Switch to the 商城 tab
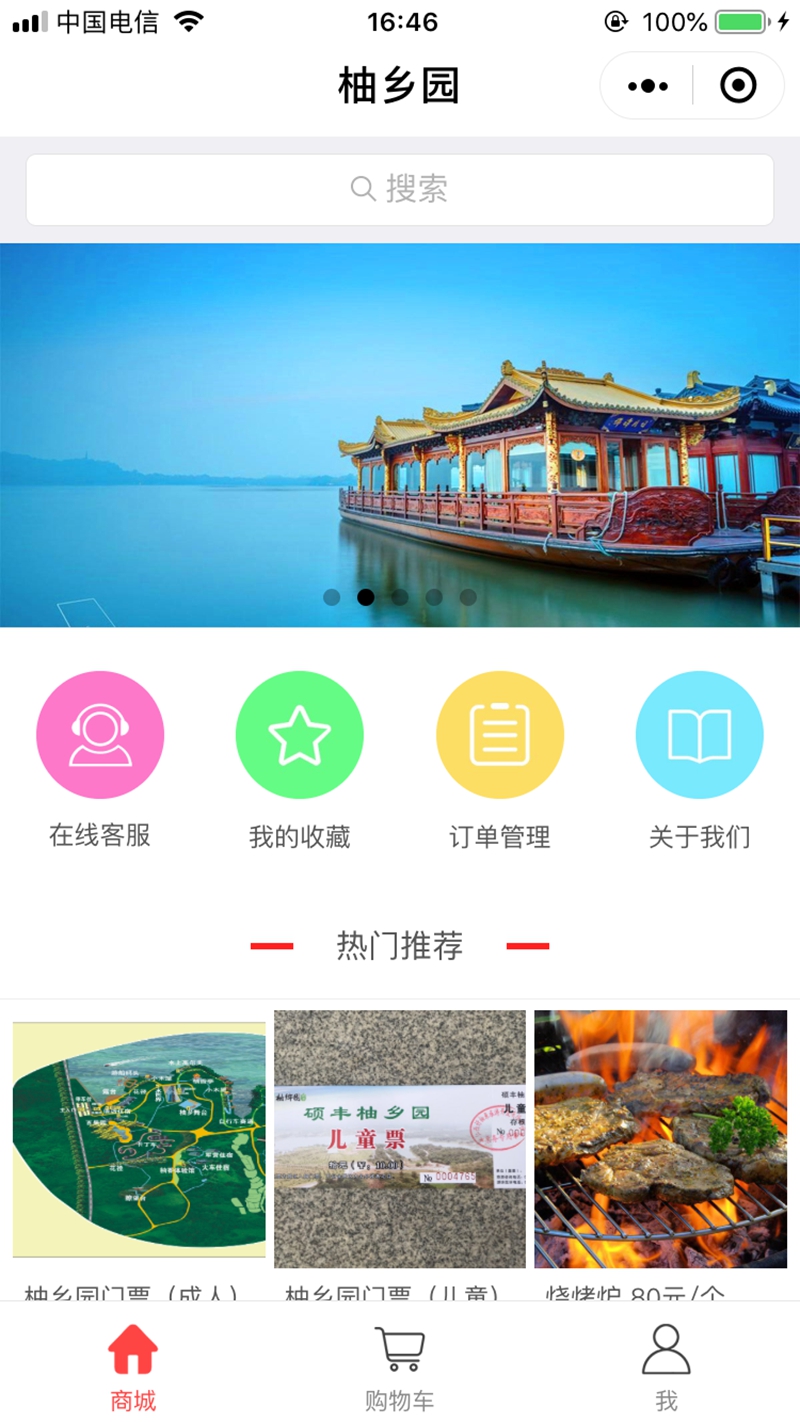 pos(133,1365)
